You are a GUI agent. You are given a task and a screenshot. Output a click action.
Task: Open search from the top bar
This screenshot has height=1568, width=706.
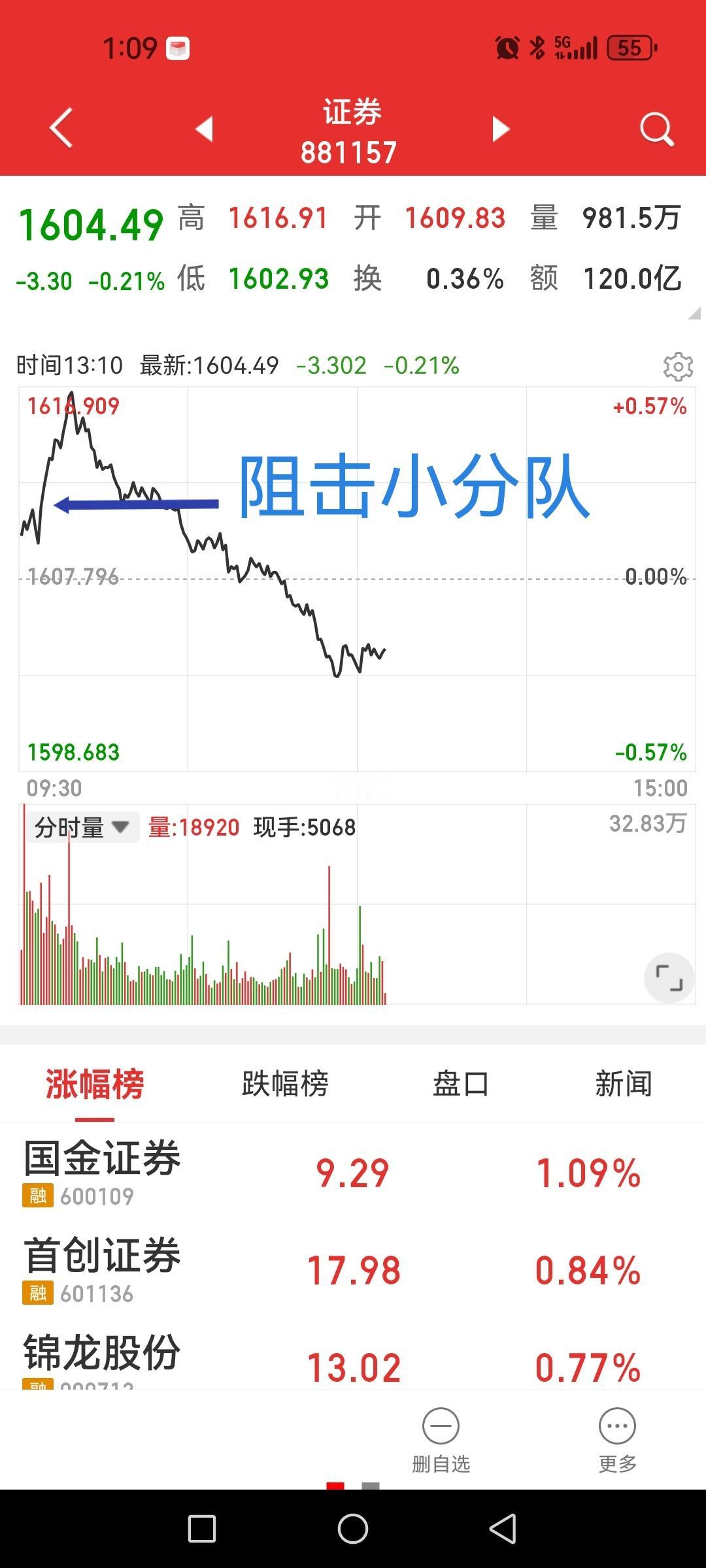[656, 128]
